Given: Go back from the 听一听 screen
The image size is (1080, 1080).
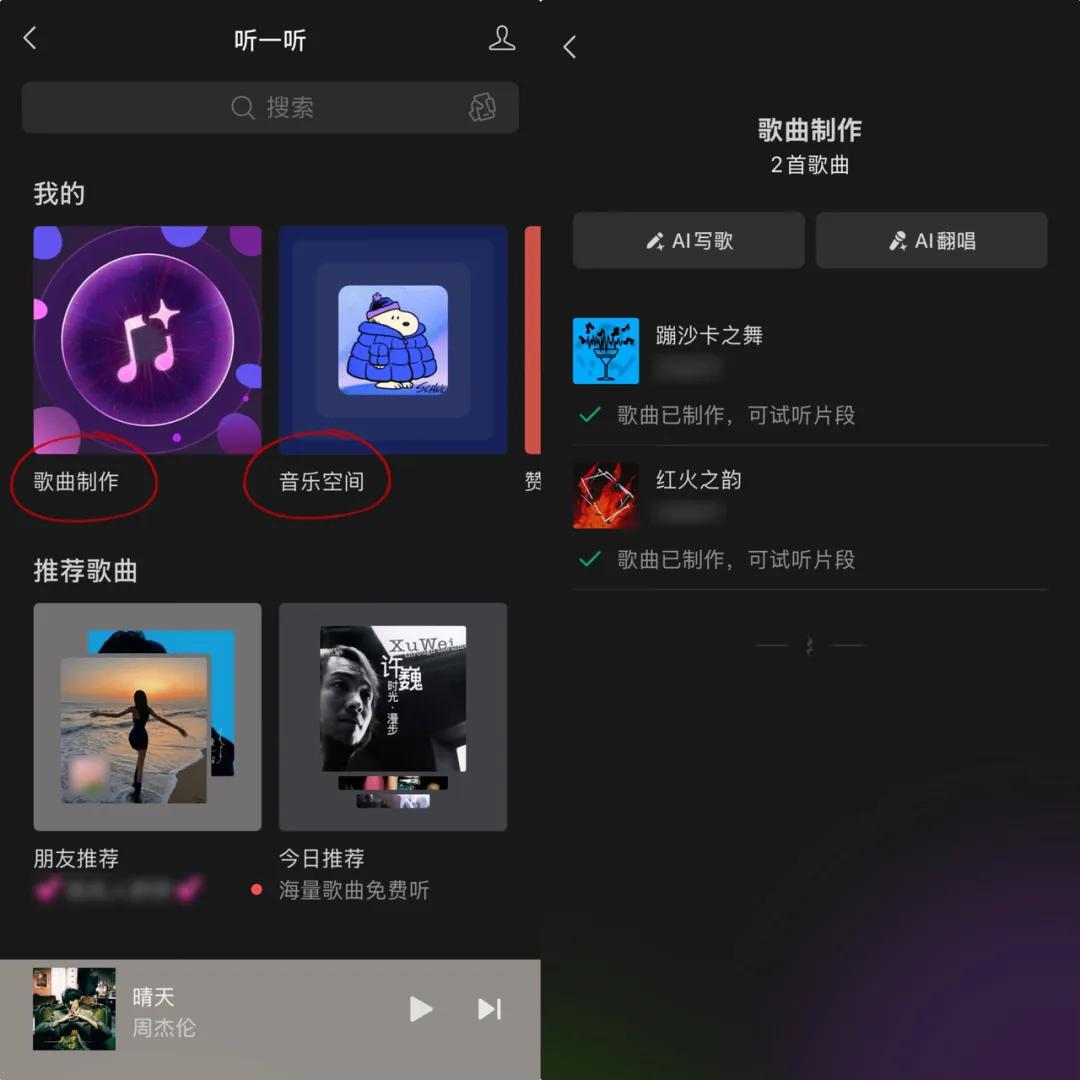Looking at the screenshot, I should tap(30, 38).
